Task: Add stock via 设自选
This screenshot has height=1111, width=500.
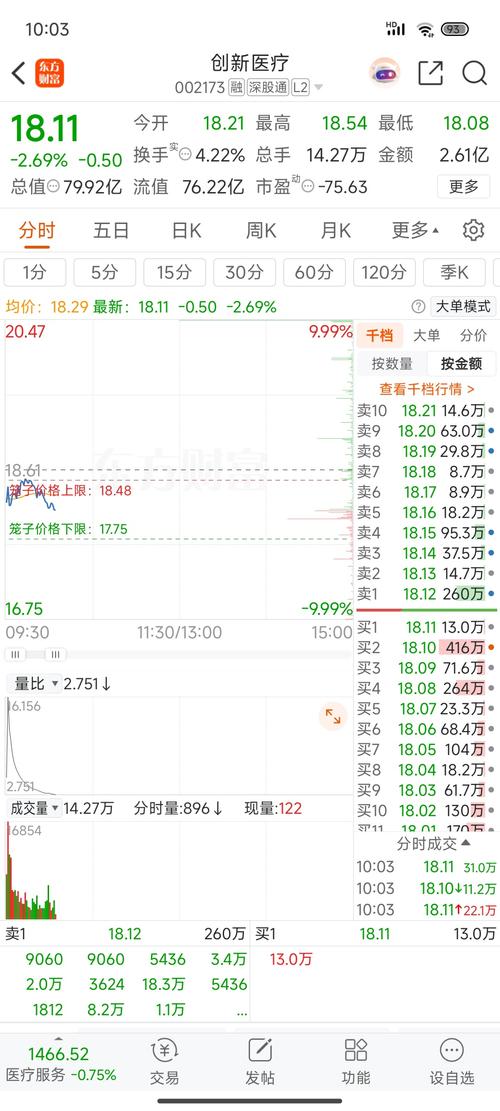Action: coord(451,1062)
